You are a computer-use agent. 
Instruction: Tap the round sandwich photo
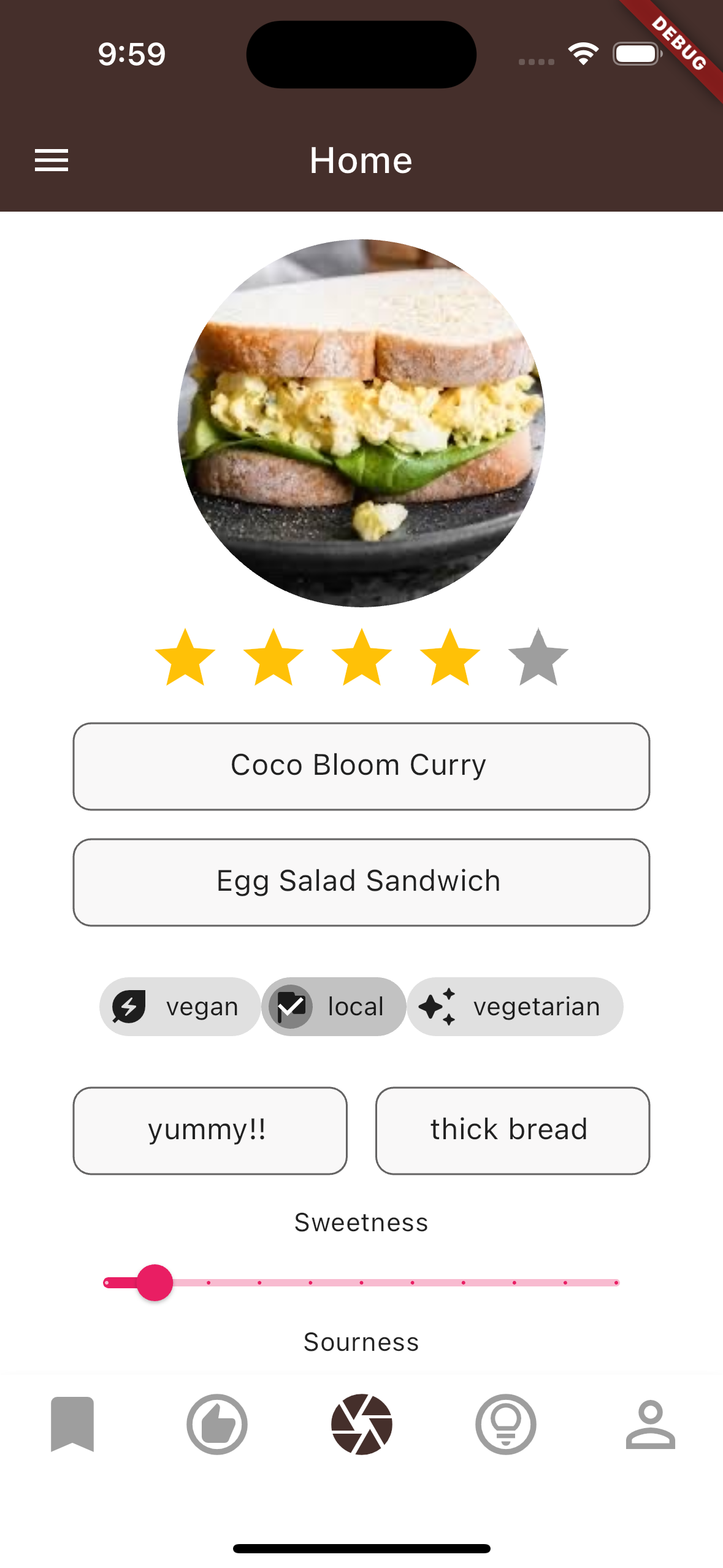(x=361, y=423)
